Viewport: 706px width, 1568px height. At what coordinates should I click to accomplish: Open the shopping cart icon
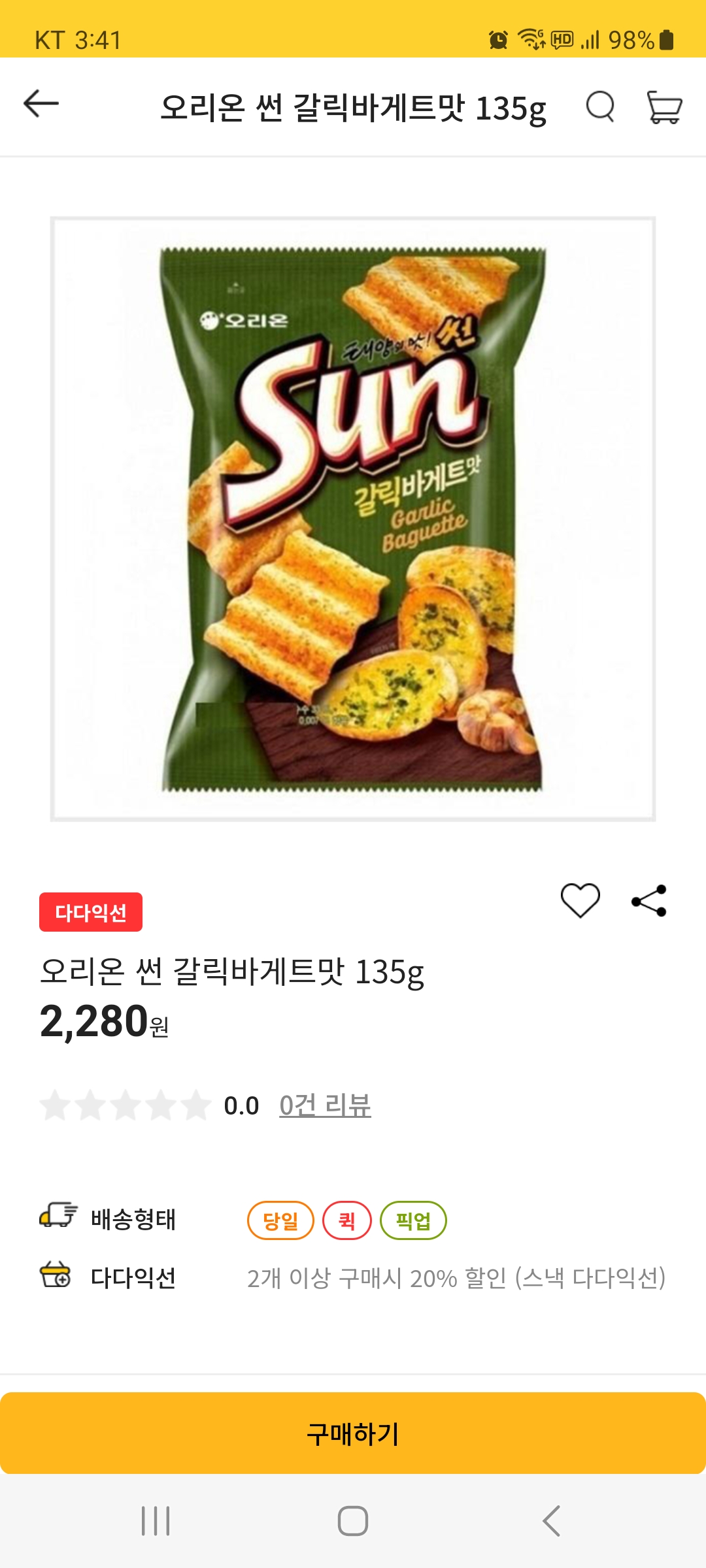pyautogui.click(x=664, y=108)
